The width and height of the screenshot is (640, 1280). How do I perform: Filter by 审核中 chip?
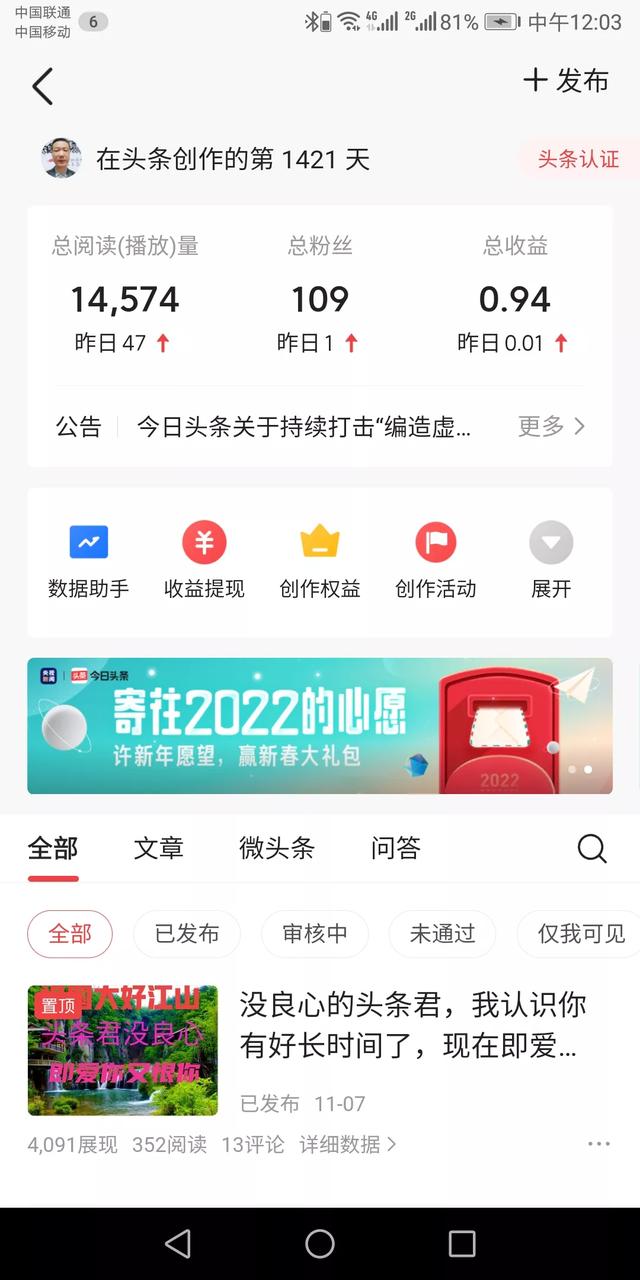tap(315, 934)
